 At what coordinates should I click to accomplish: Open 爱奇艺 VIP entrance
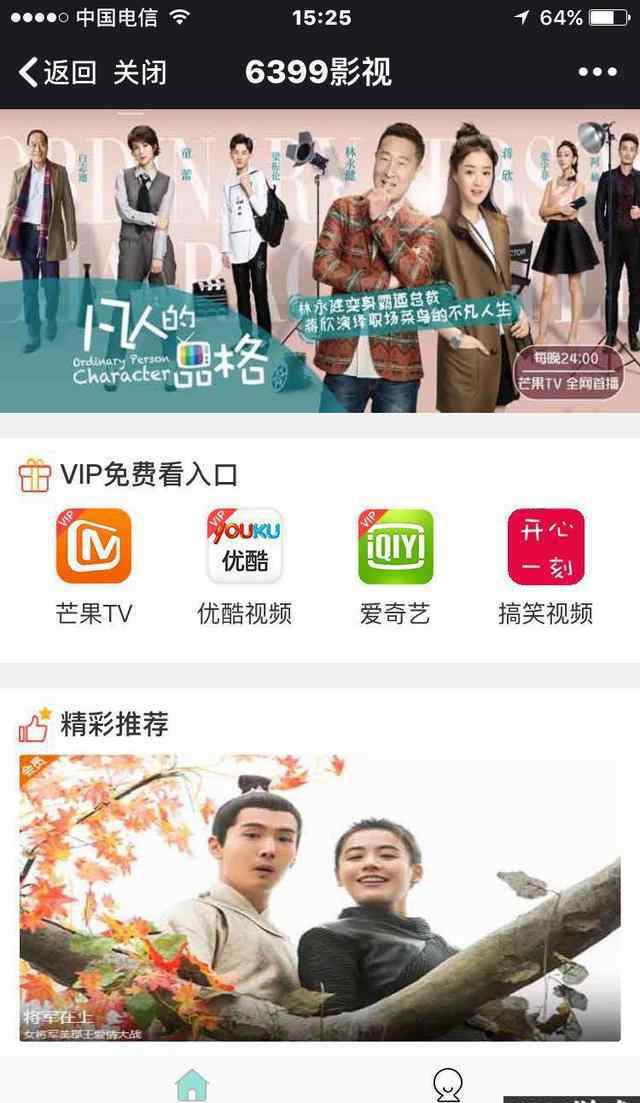coord(395,566)
